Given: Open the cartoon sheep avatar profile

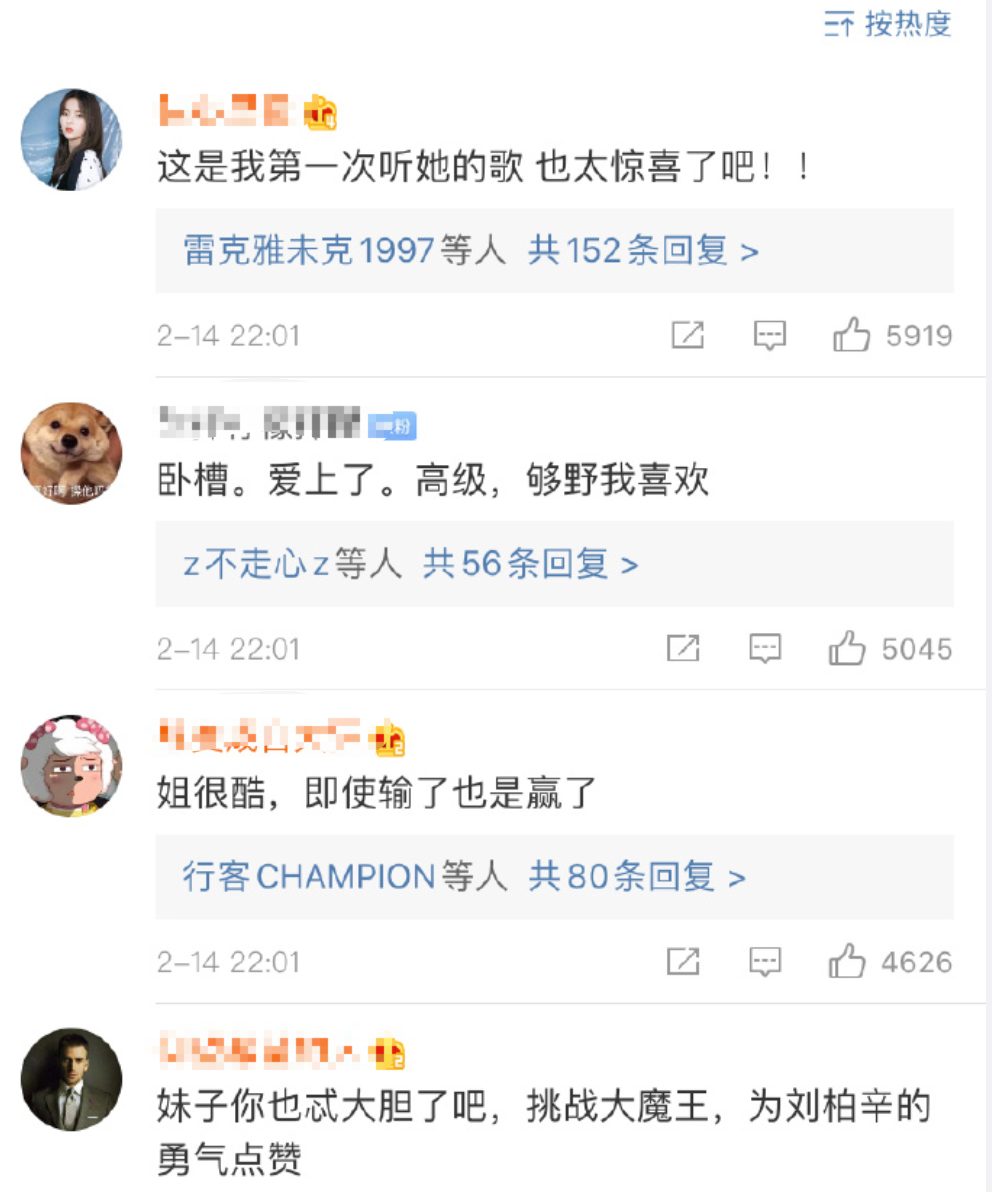Looking at the screenshot, I should point(72,766).
